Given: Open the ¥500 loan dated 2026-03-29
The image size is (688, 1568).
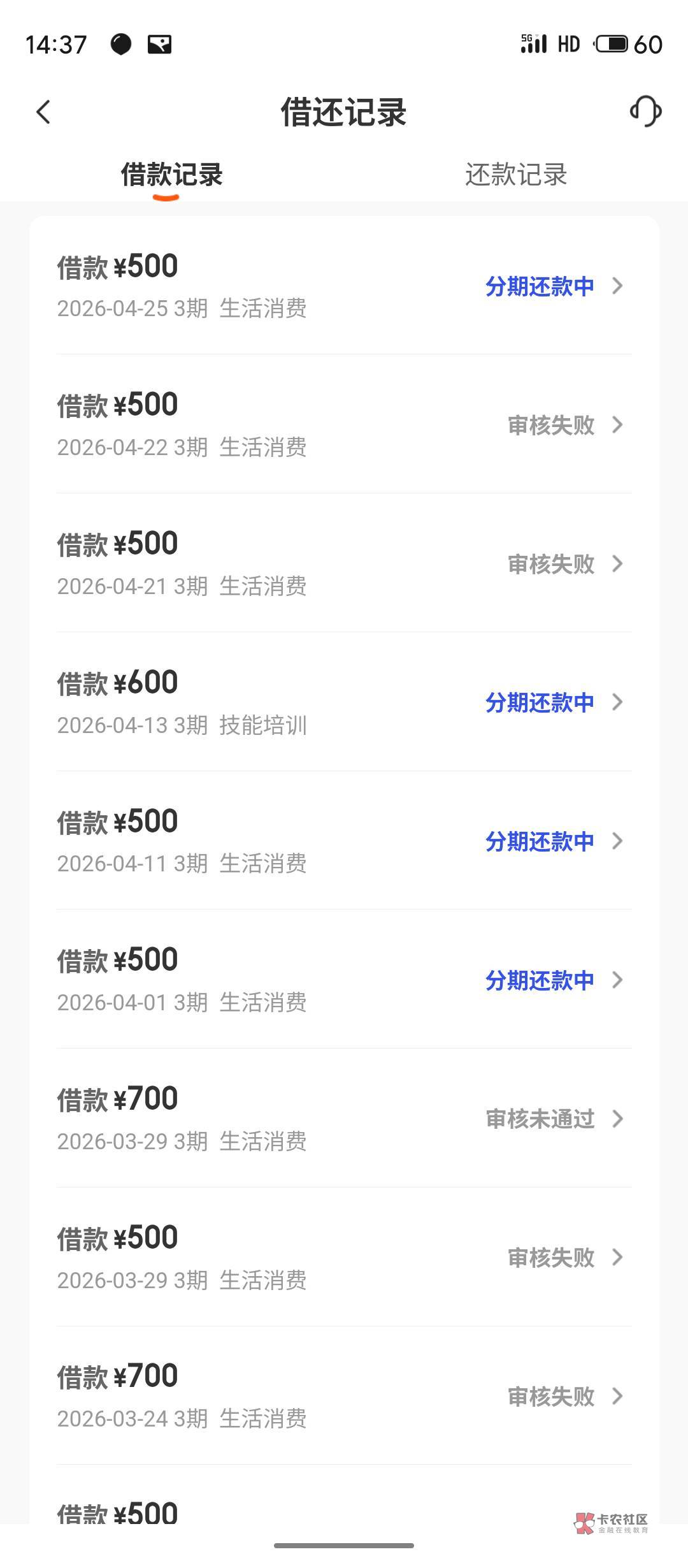Looking at the screenshot, I should click(x=344, y=1257).
